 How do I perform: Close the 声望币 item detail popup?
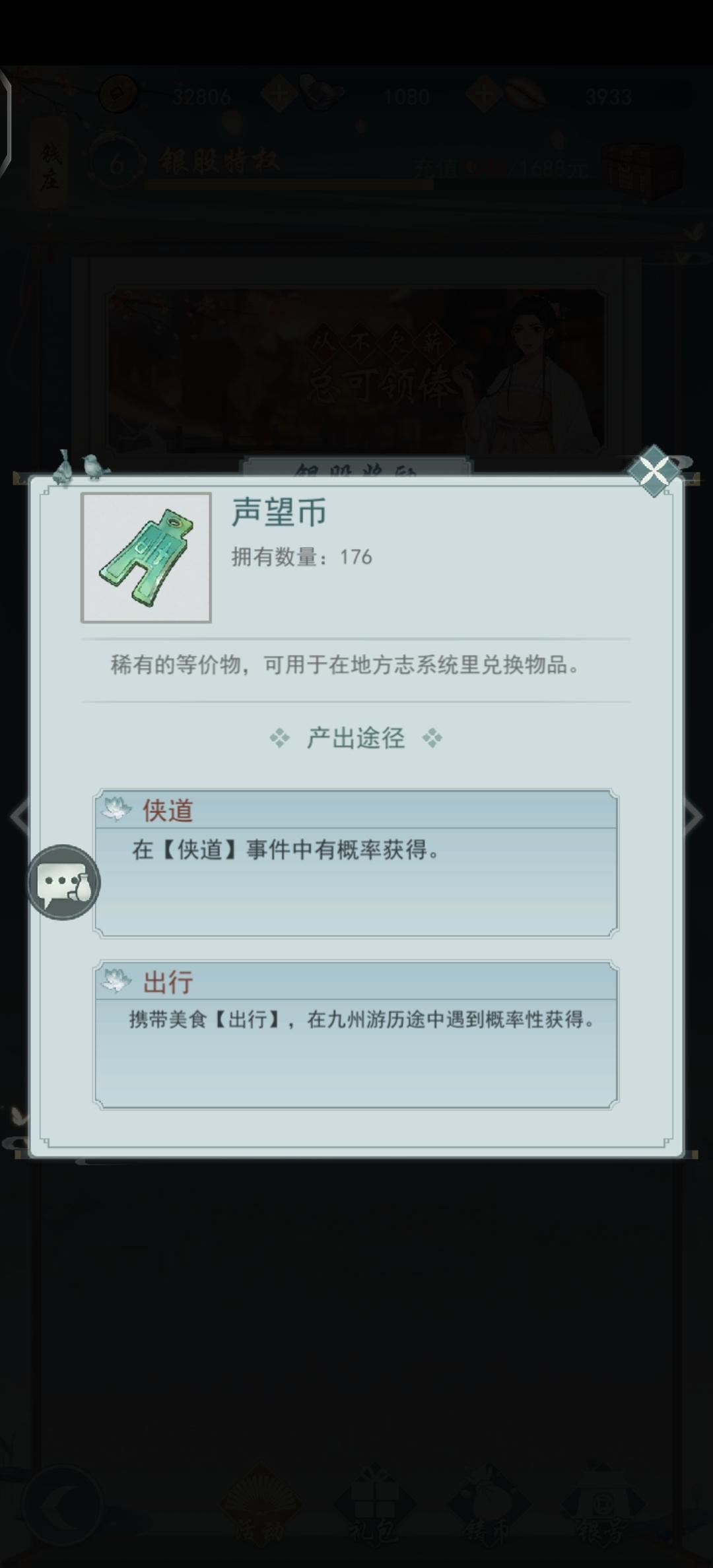654,470
